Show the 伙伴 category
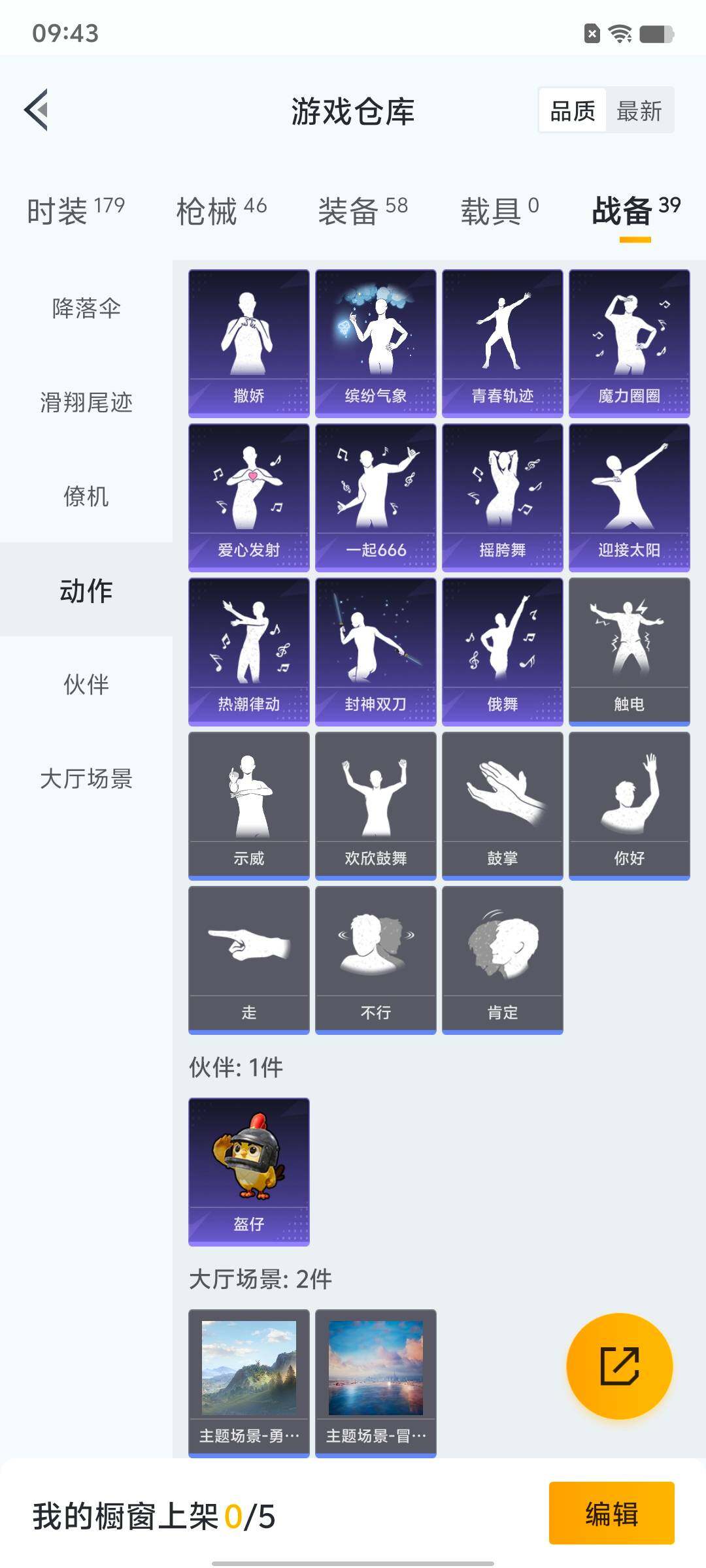The width and height of the screenshot is (706, 1568). [86, 684]
